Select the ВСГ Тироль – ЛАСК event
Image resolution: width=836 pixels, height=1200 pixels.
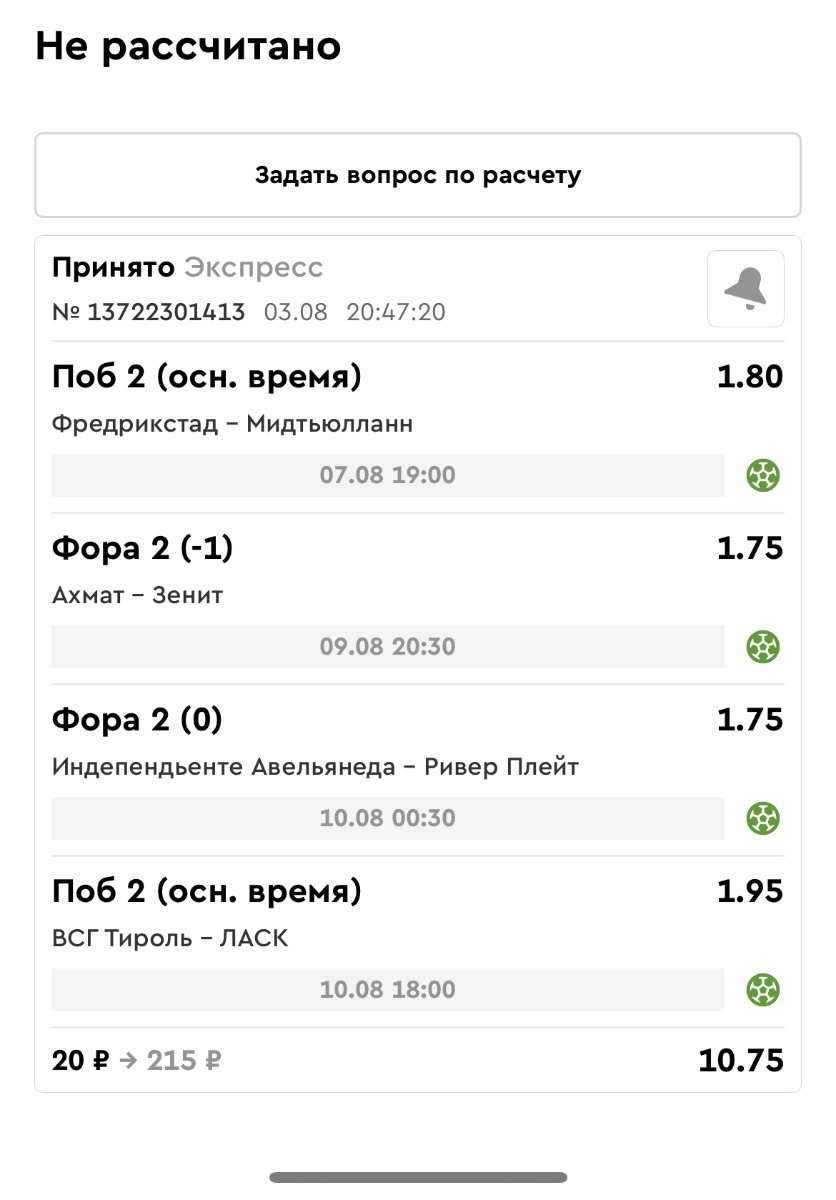[170, 939]
